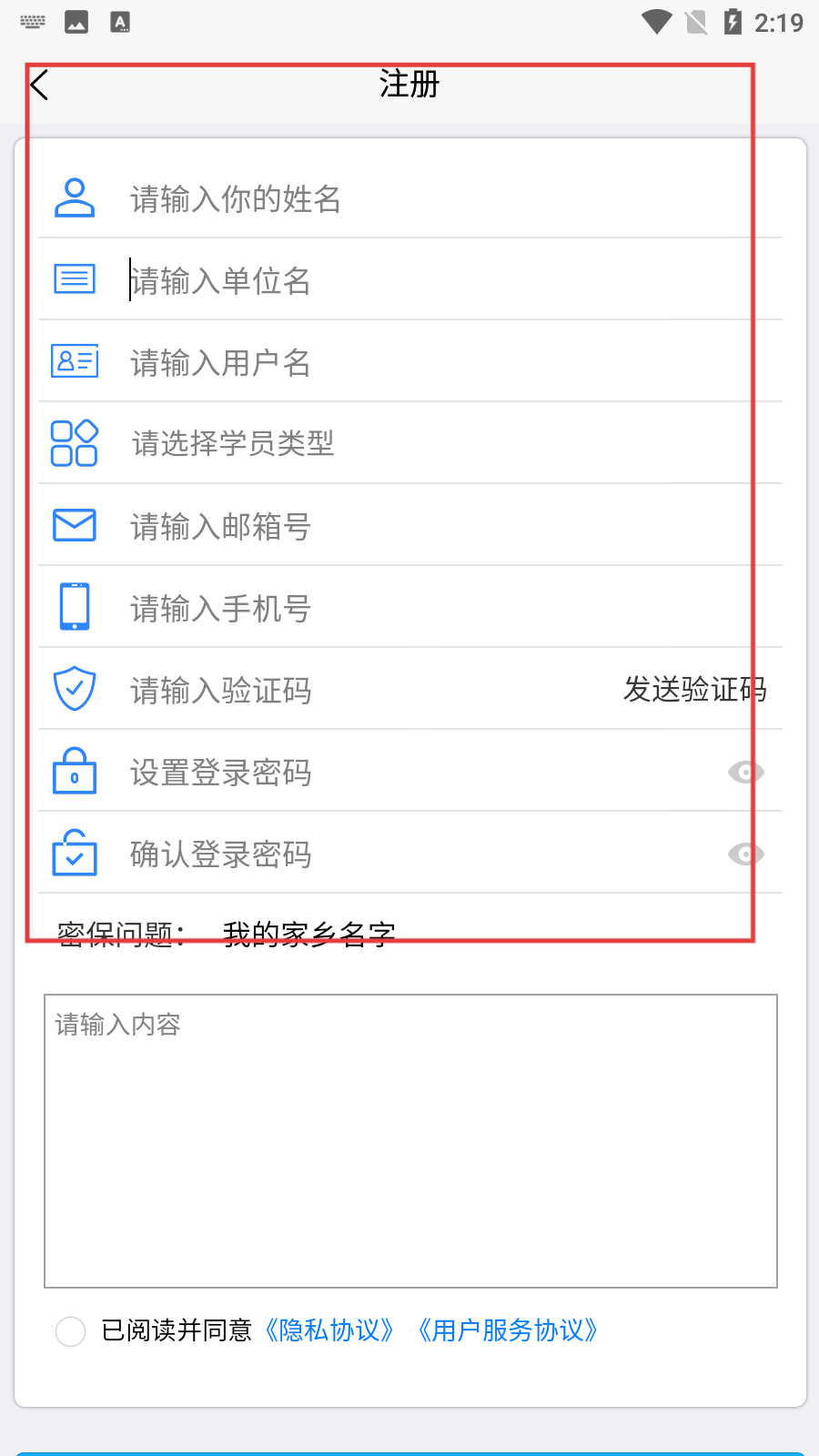819x1456 pixels.
Task: Focus the 确认登录密码 field
Action: point(391,854)
